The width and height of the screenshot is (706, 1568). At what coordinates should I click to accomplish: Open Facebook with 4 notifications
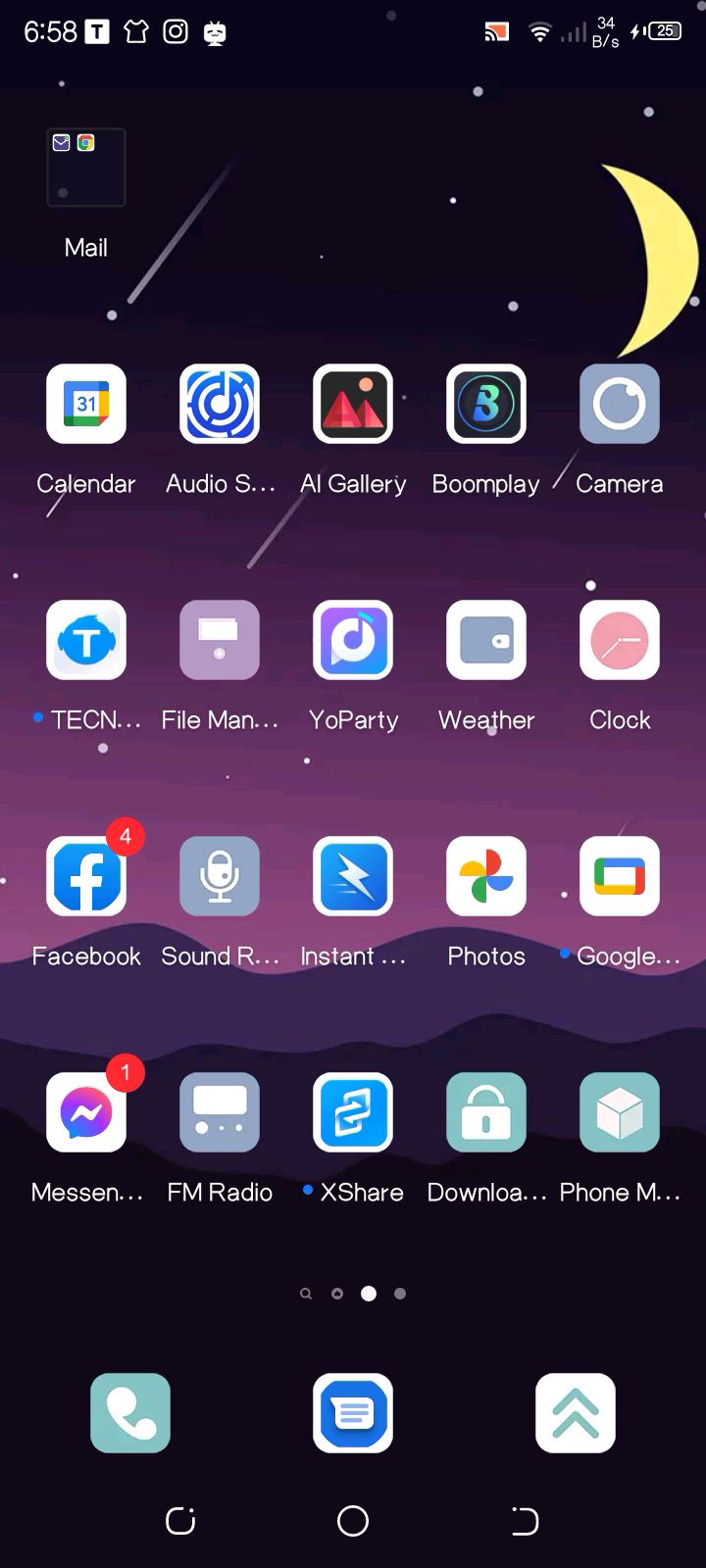tap(86, 876)
